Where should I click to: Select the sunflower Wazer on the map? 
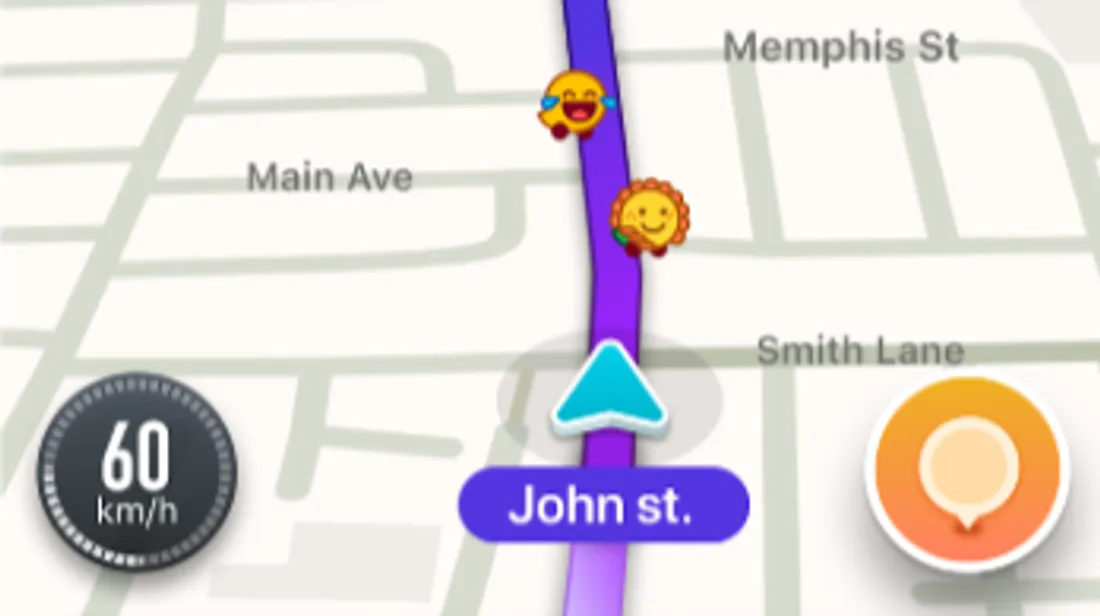pyautogui.click(x=649, y=218)
